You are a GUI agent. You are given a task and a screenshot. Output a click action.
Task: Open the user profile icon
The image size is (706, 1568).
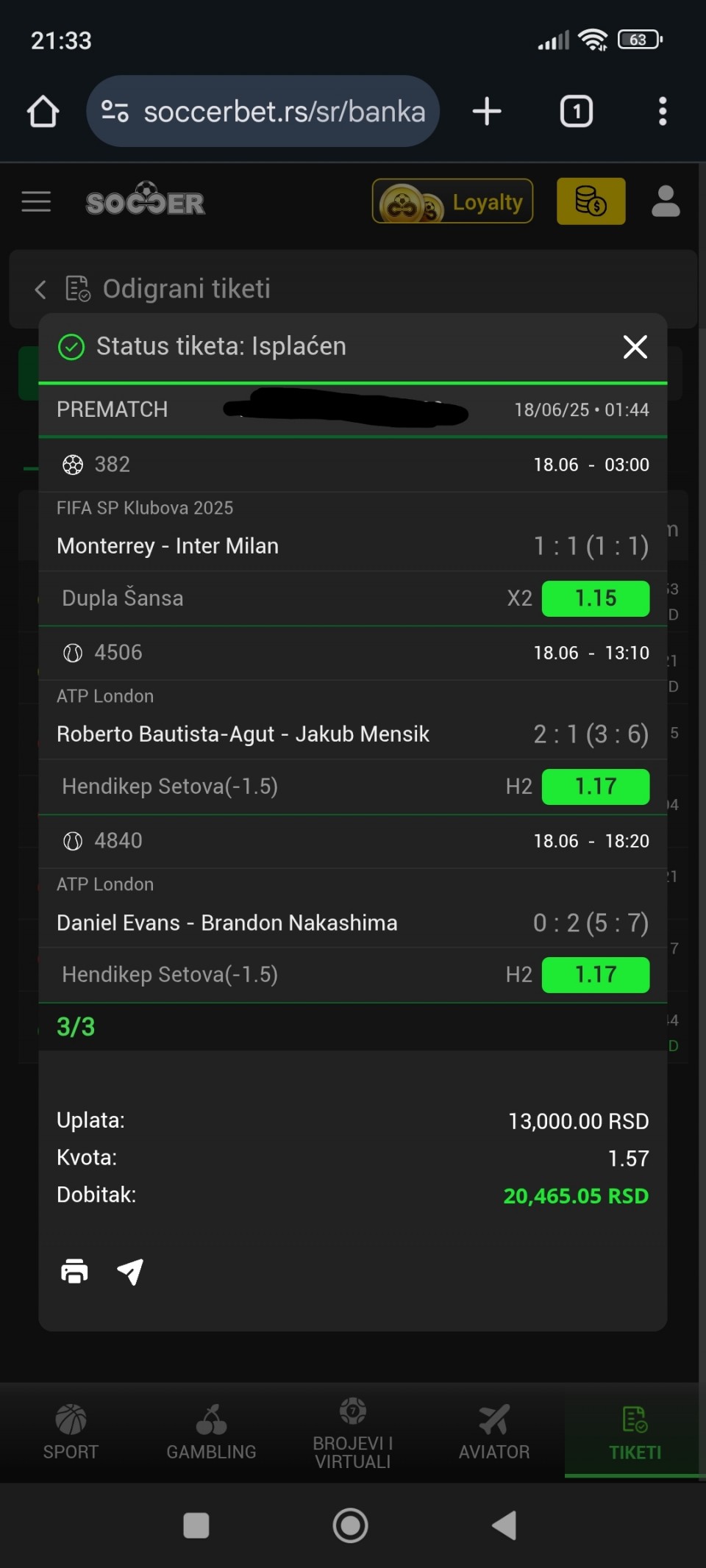[x=666, y=201]
